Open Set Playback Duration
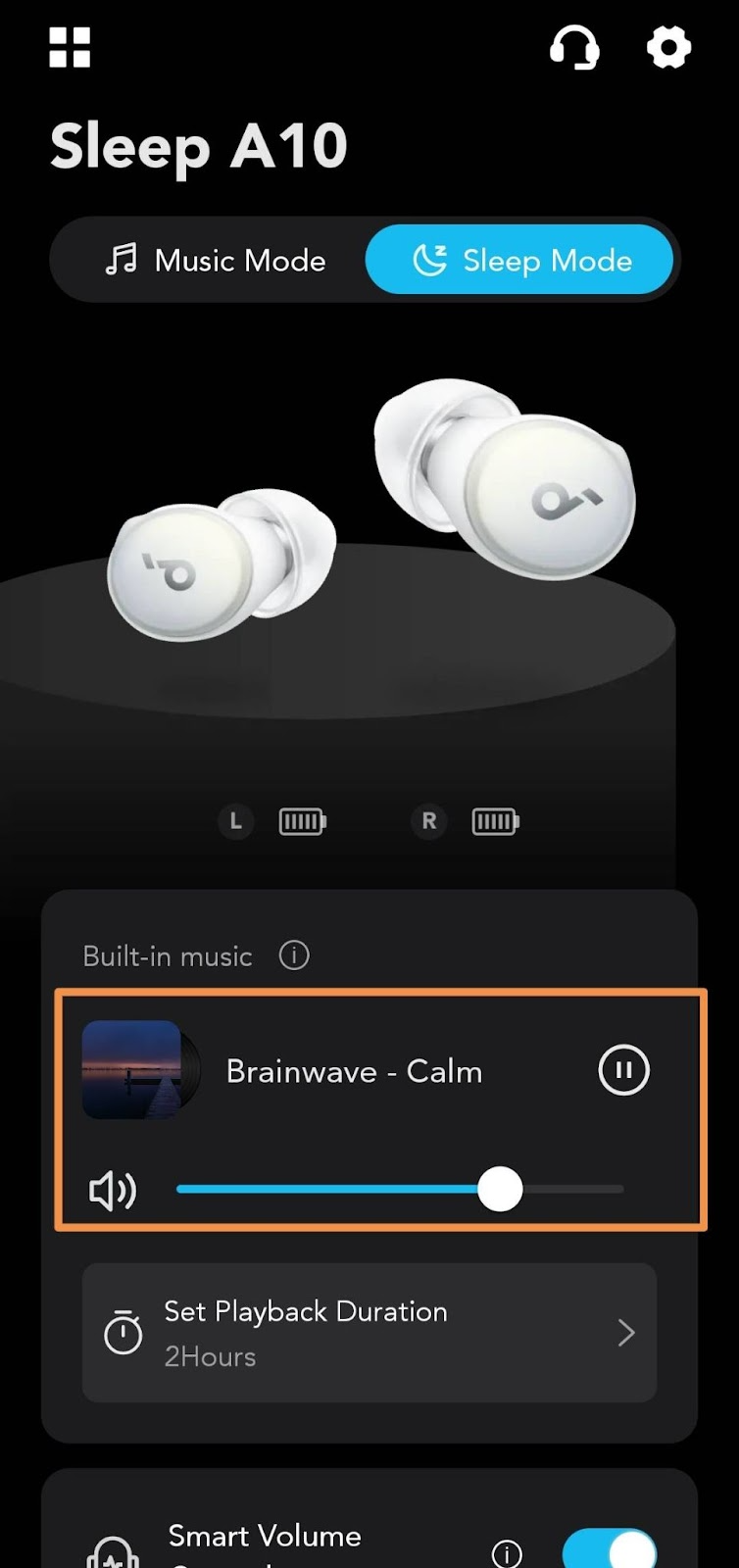 (x=369, y=1333)
